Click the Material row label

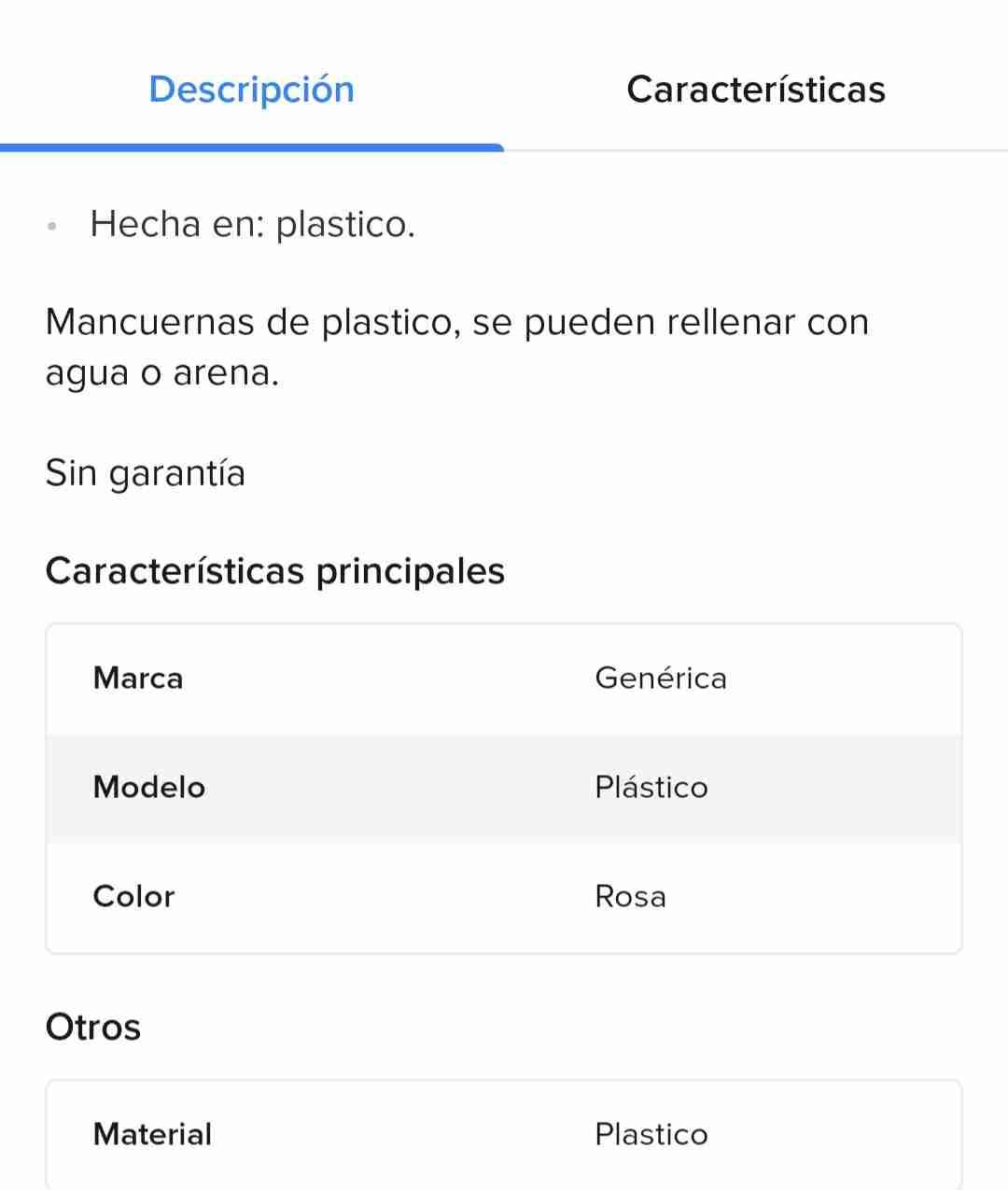pyautogui.click(x=151, y=1134)
